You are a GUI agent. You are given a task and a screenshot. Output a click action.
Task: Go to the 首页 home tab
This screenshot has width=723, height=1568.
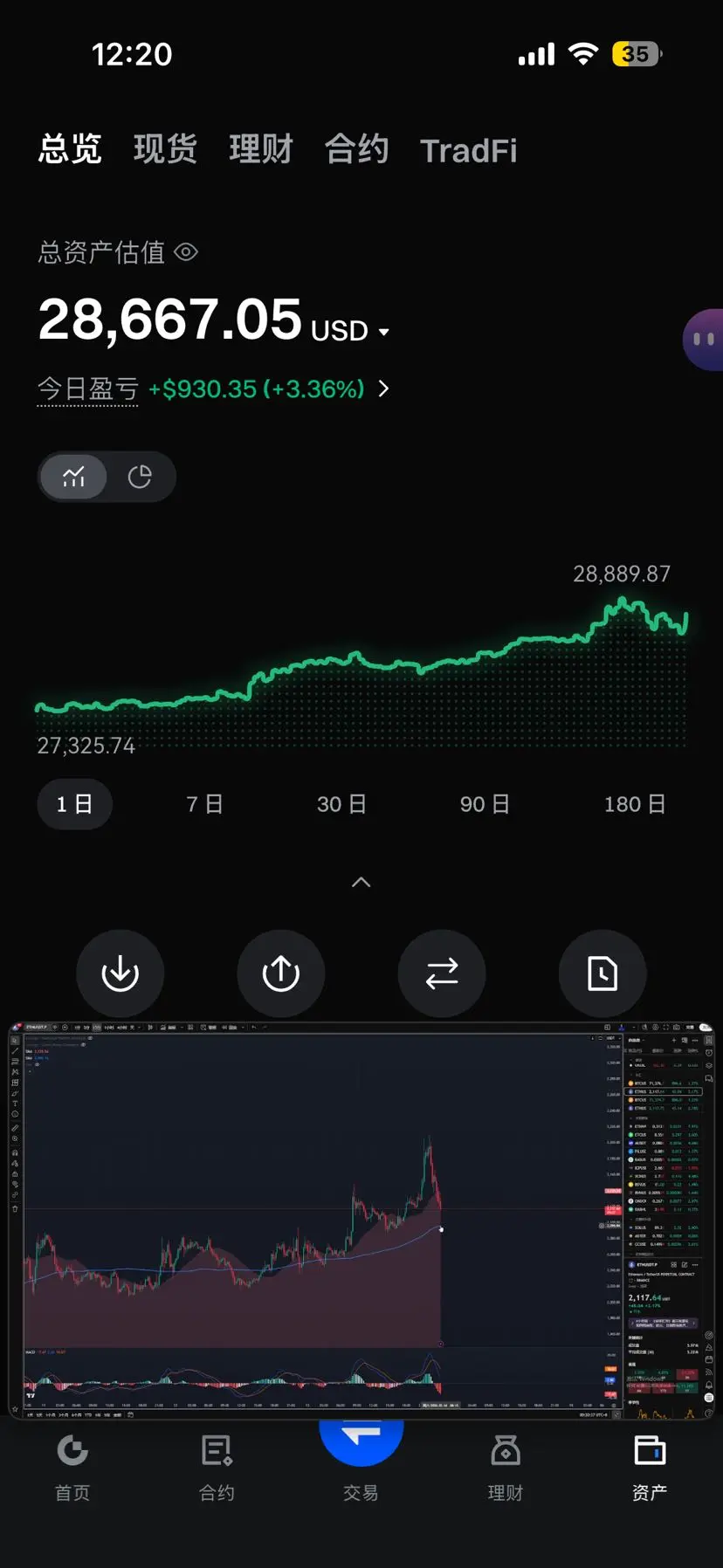click(72, 1468)
